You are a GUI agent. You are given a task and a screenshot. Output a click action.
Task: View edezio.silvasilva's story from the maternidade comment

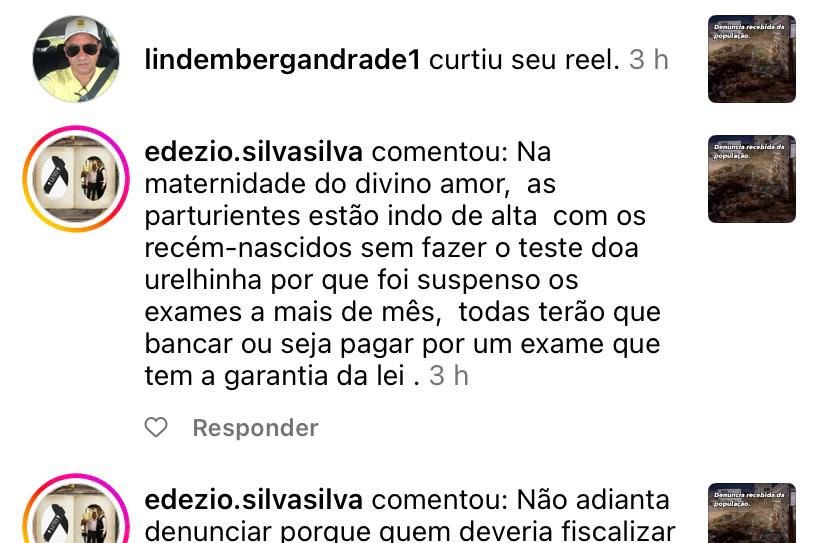[76, 179]
